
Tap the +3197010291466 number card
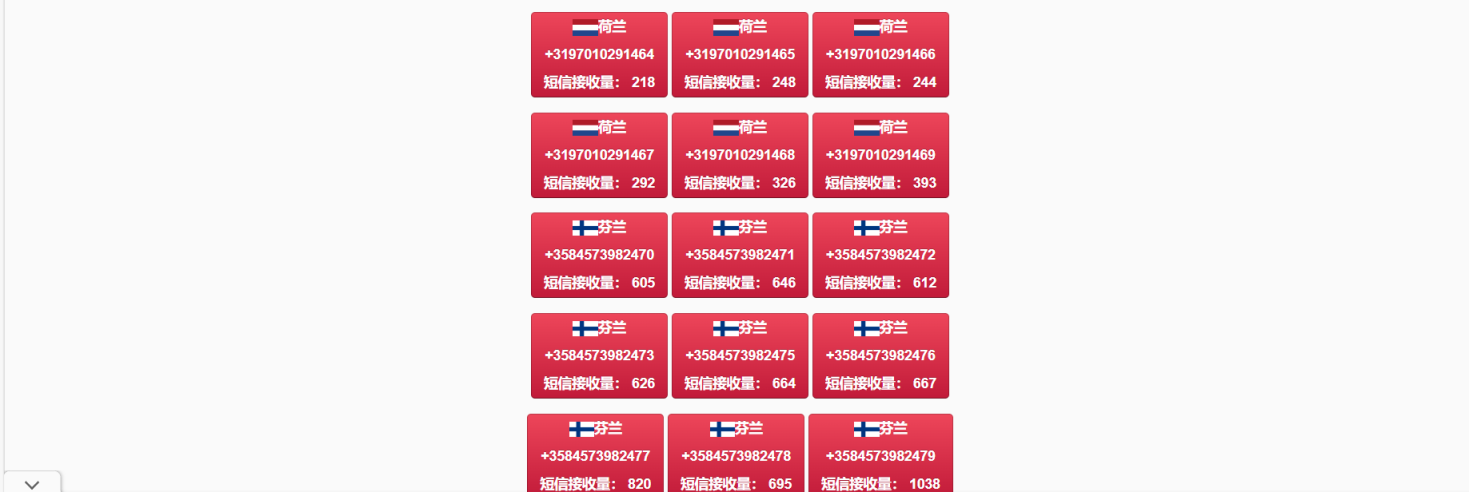click(880, 55)
